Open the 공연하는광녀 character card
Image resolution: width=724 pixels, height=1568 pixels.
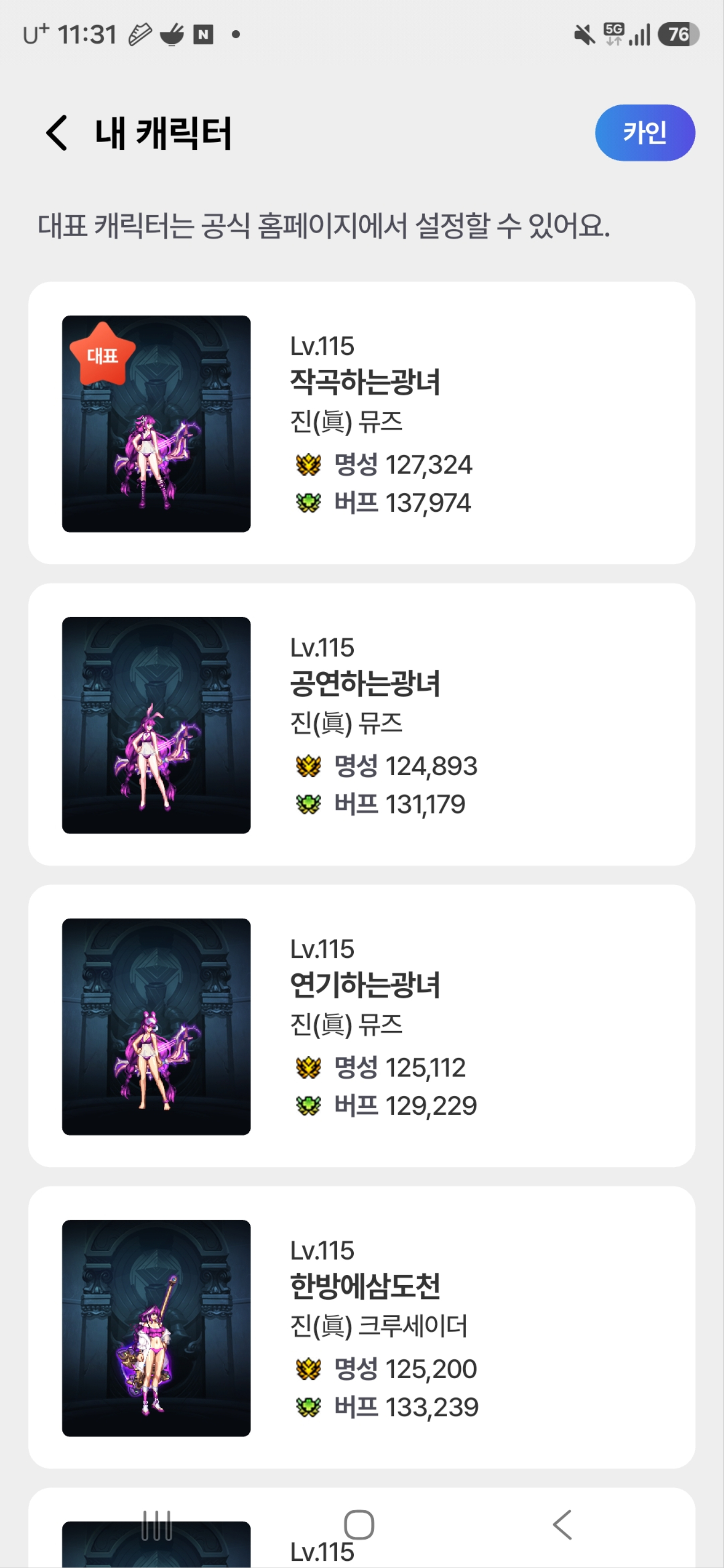pos(362,724)
